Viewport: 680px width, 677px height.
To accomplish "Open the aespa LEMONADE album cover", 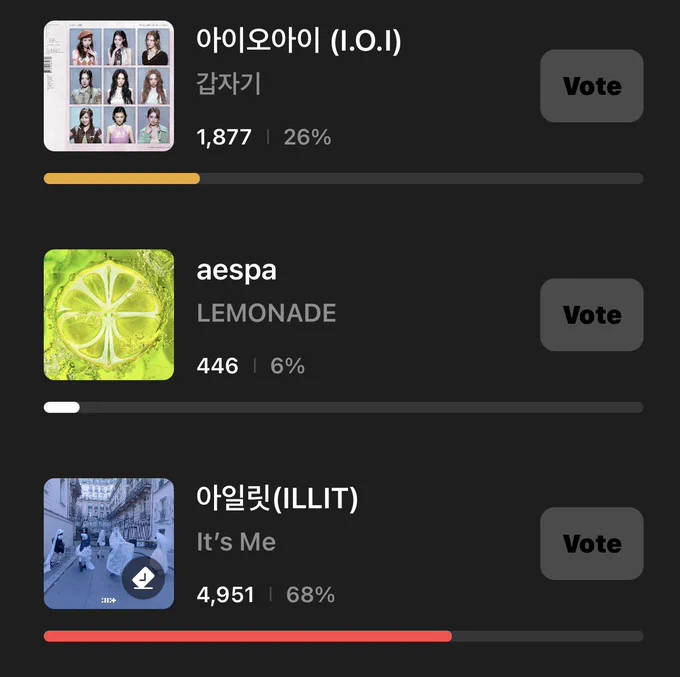I will 109,315.
